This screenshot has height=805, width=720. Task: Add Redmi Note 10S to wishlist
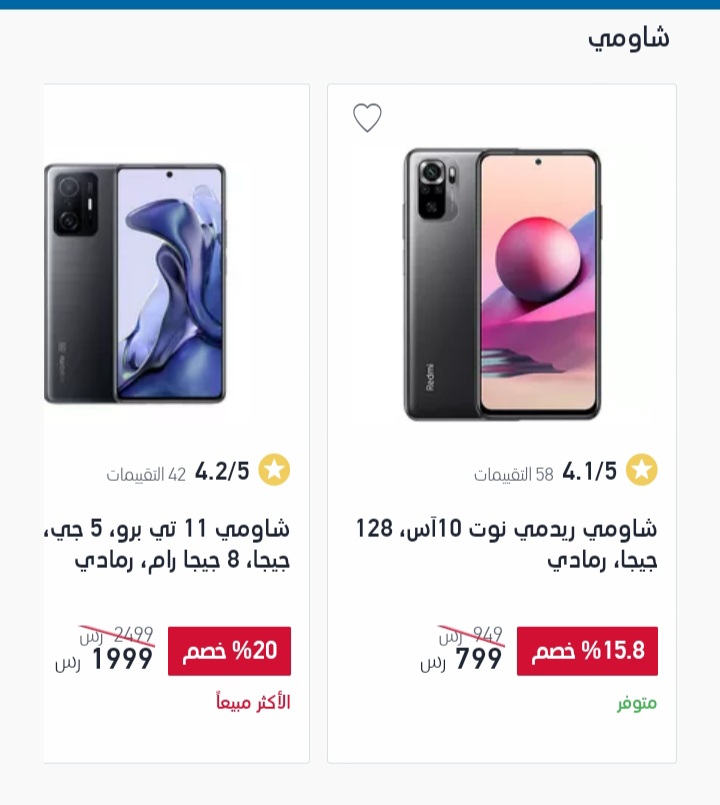(x=367, y=118)
